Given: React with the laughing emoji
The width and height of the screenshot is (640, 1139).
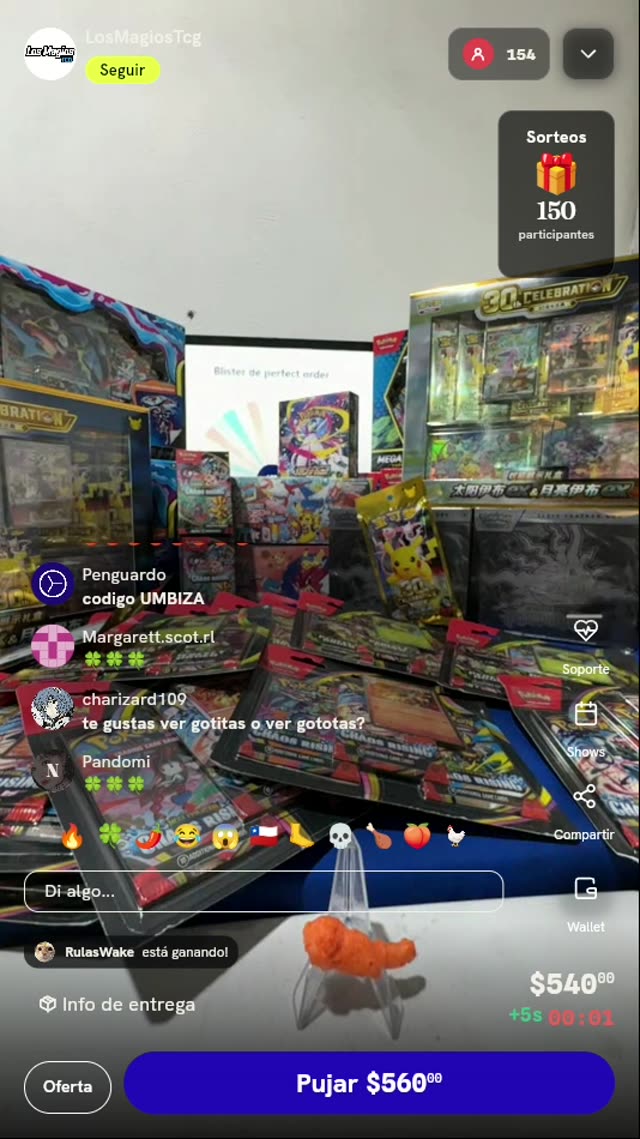Looking at the screenshot, I should click(x=187, y=836).
